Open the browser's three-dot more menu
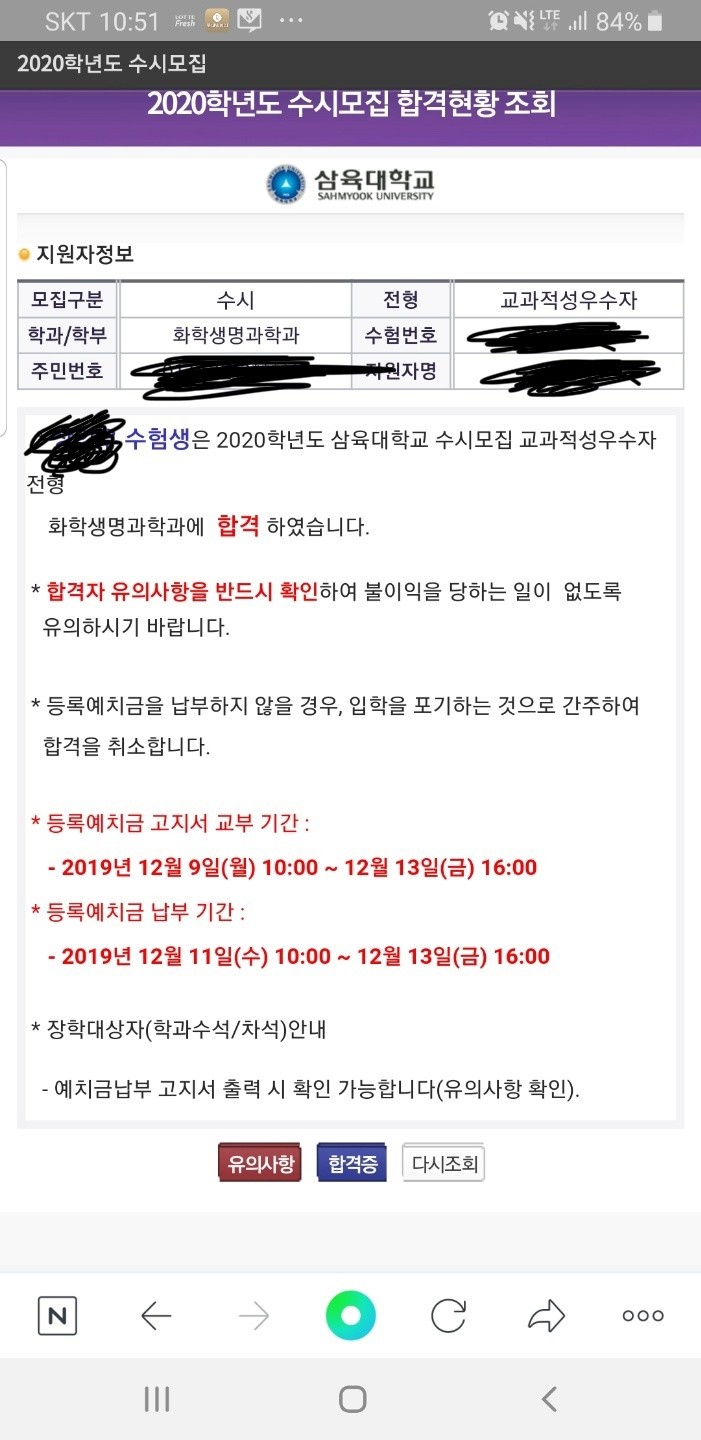Viewport: 701px width, 1440px height. tap(643, 1316)
